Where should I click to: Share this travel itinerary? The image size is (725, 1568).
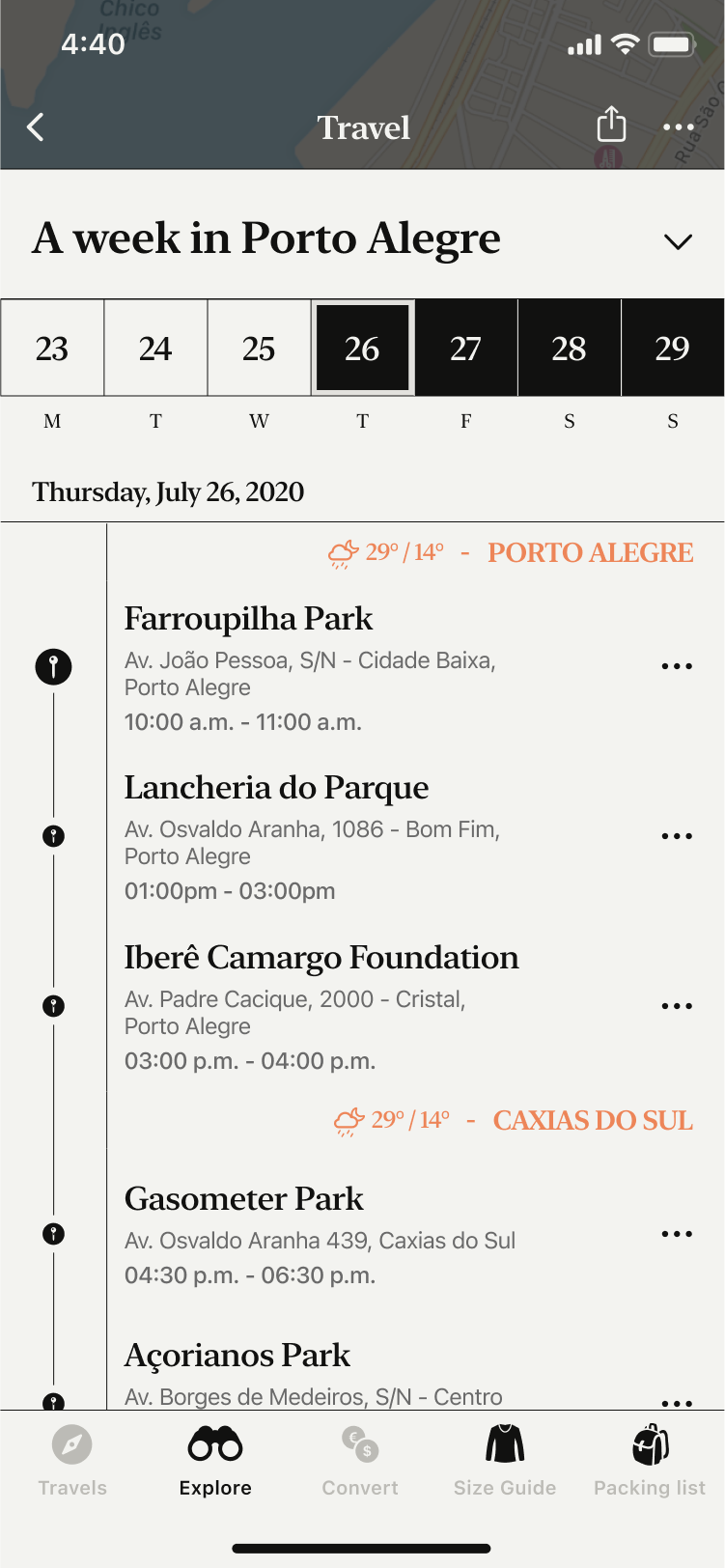611,126
